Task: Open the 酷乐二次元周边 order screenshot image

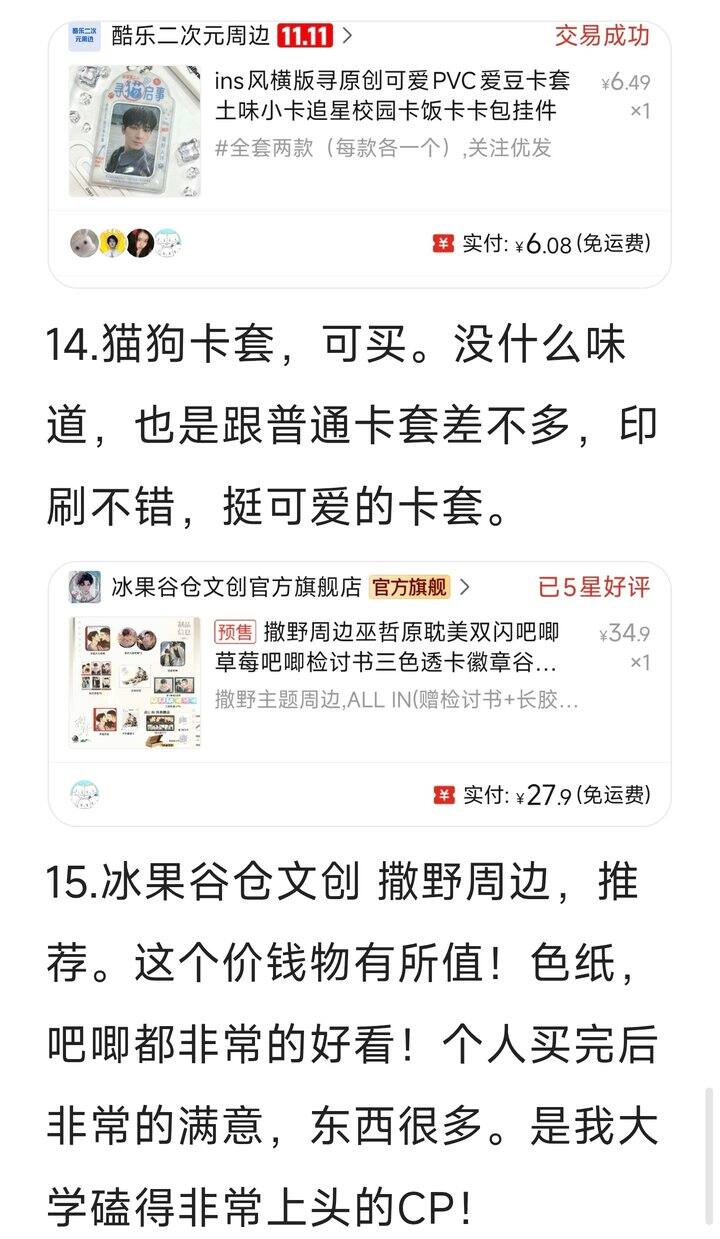Action: tap(359, 152)
